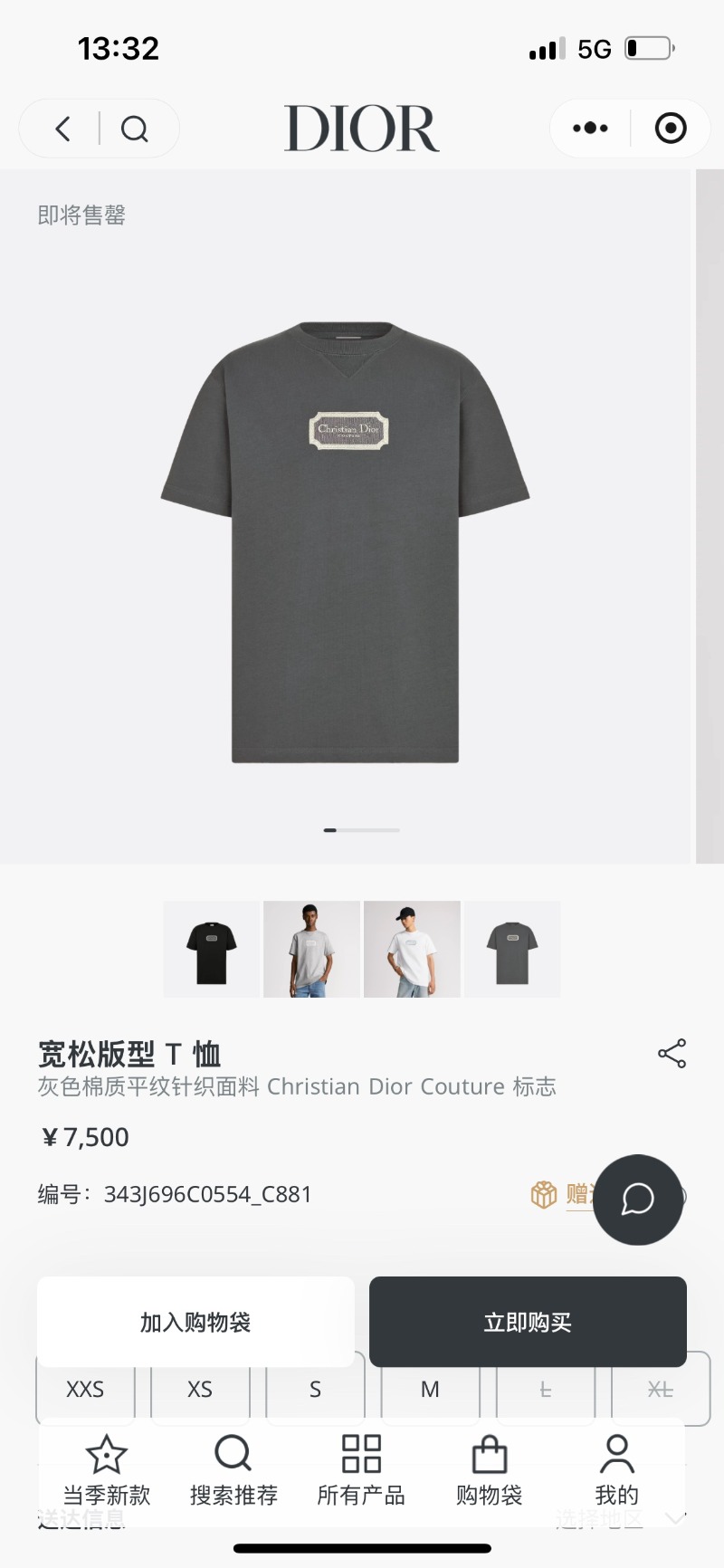724x1568 pixels.
Task: View the model wearing the grey T-shirt
Action: 311,949
